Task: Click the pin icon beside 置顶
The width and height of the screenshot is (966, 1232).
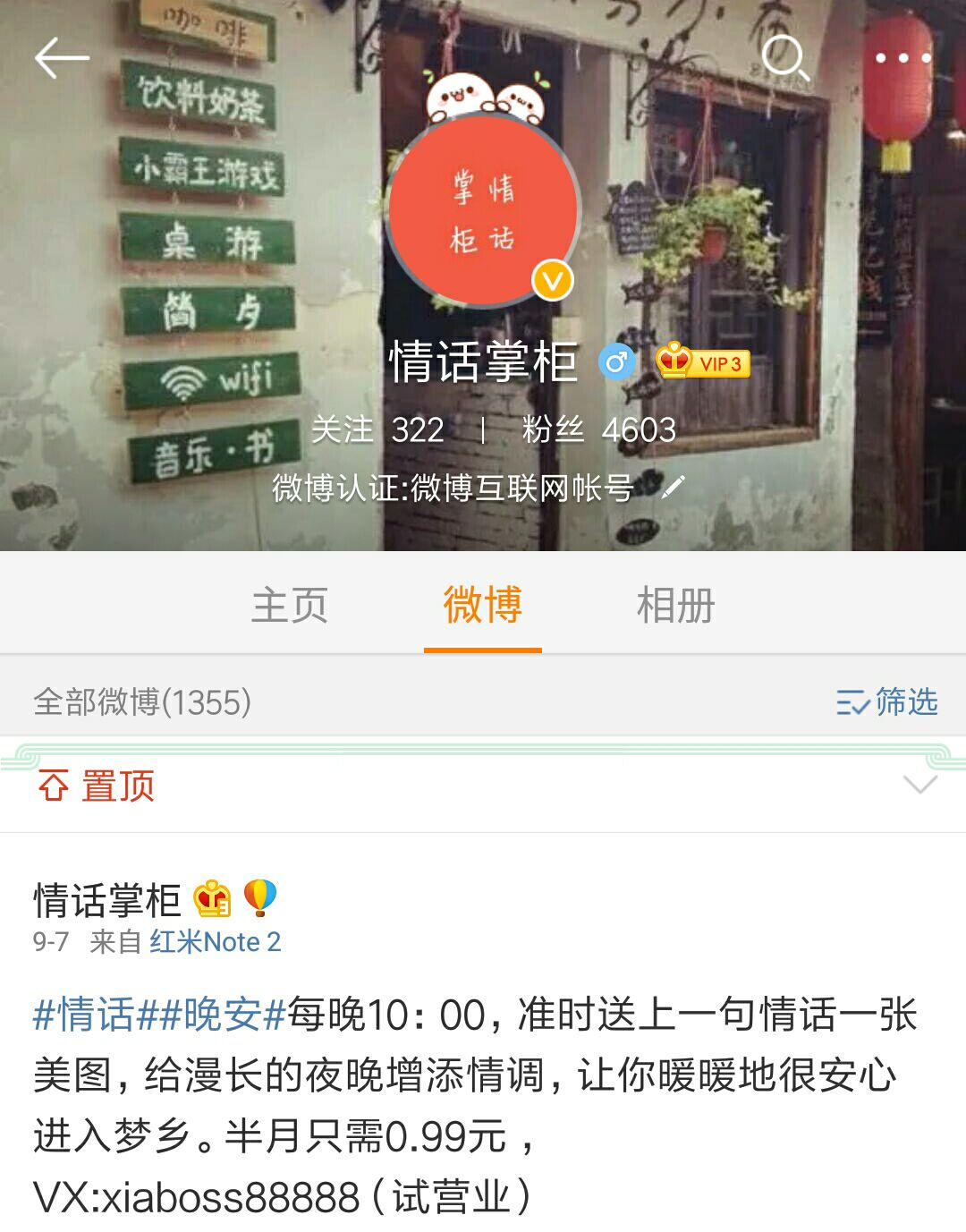Action: pyautogui.click(x=54, y=786)
